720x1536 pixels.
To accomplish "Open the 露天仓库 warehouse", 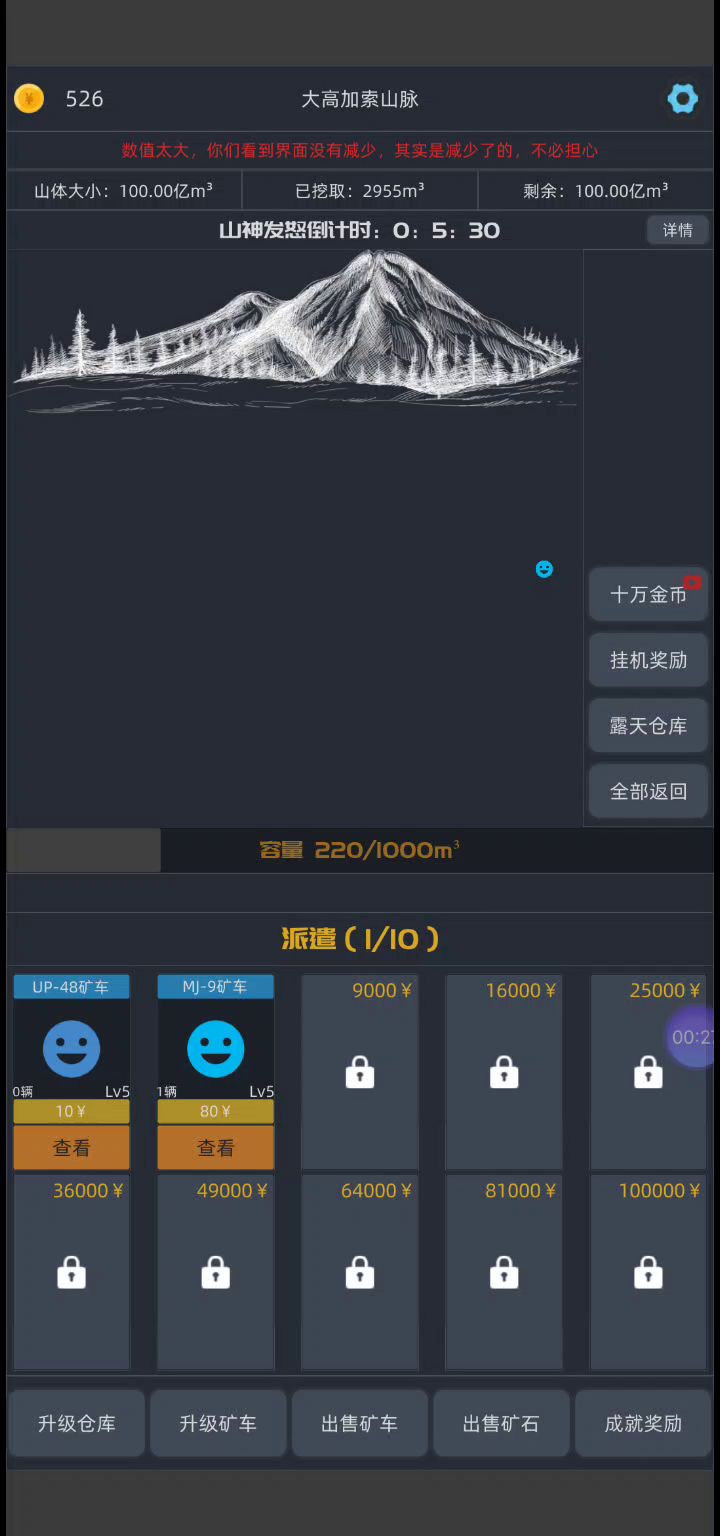I will click(648, 726).
